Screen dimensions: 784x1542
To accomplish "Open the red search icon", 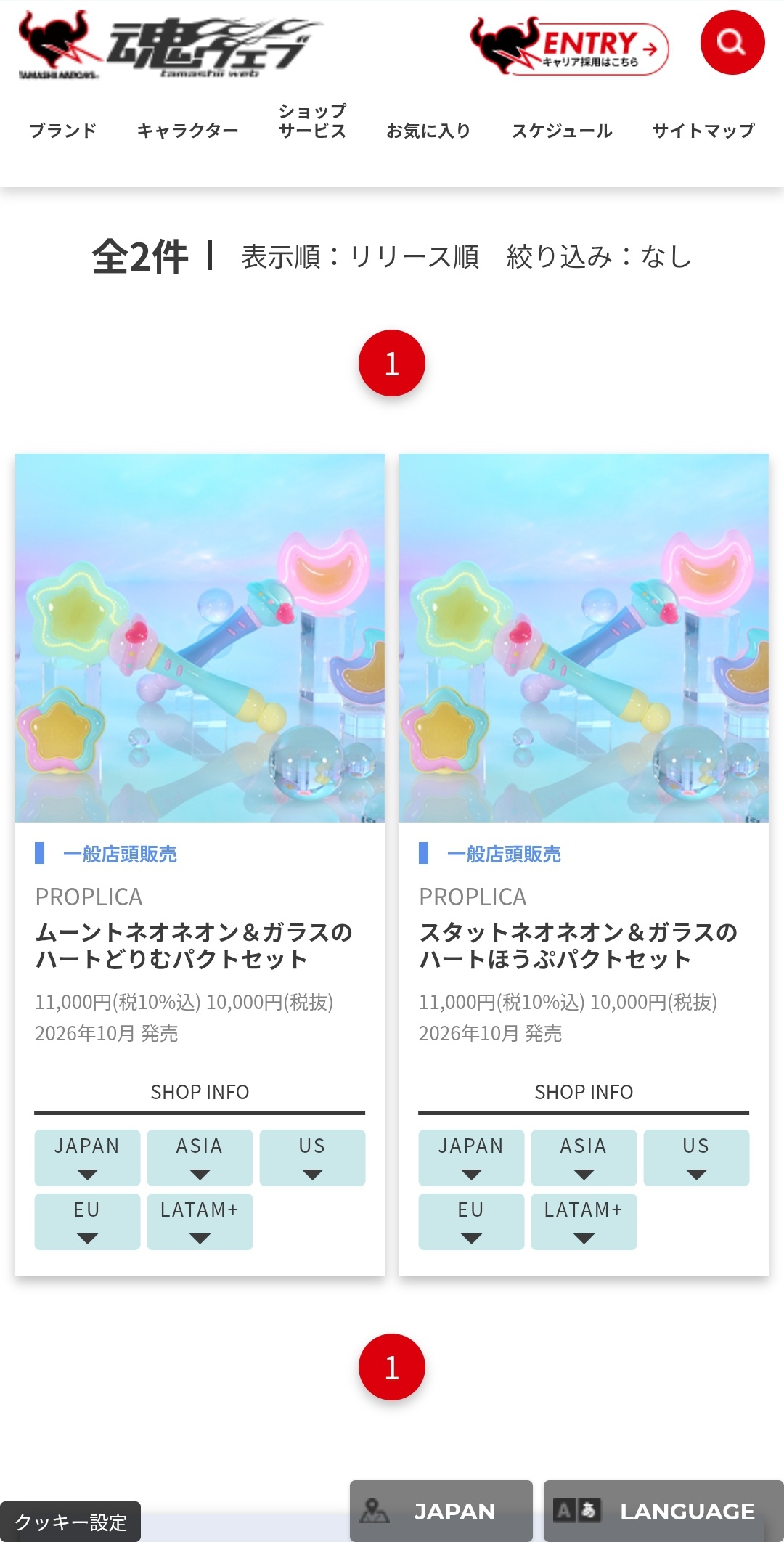I will pos(732,42).
